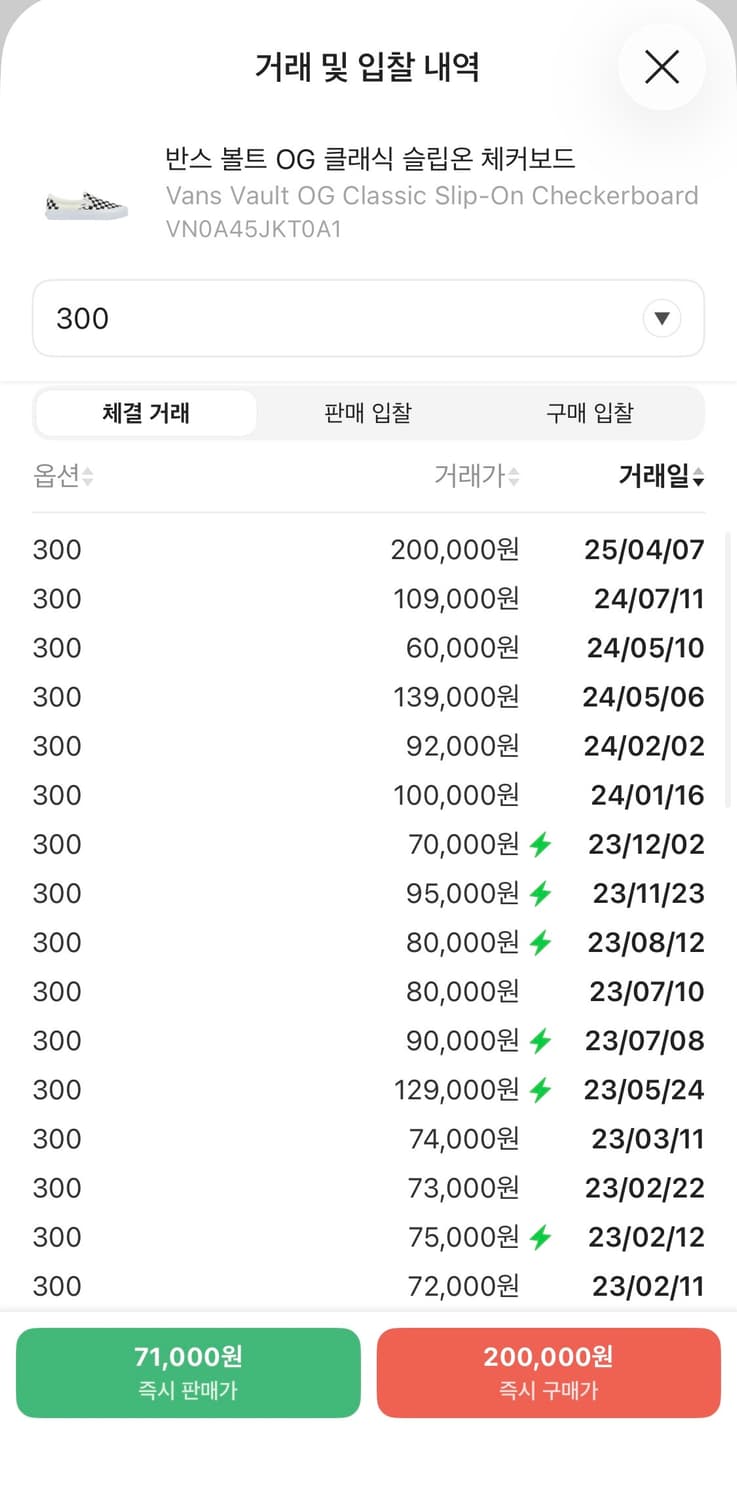Switch to the 구매 입찰 tab

coord(590,413)
